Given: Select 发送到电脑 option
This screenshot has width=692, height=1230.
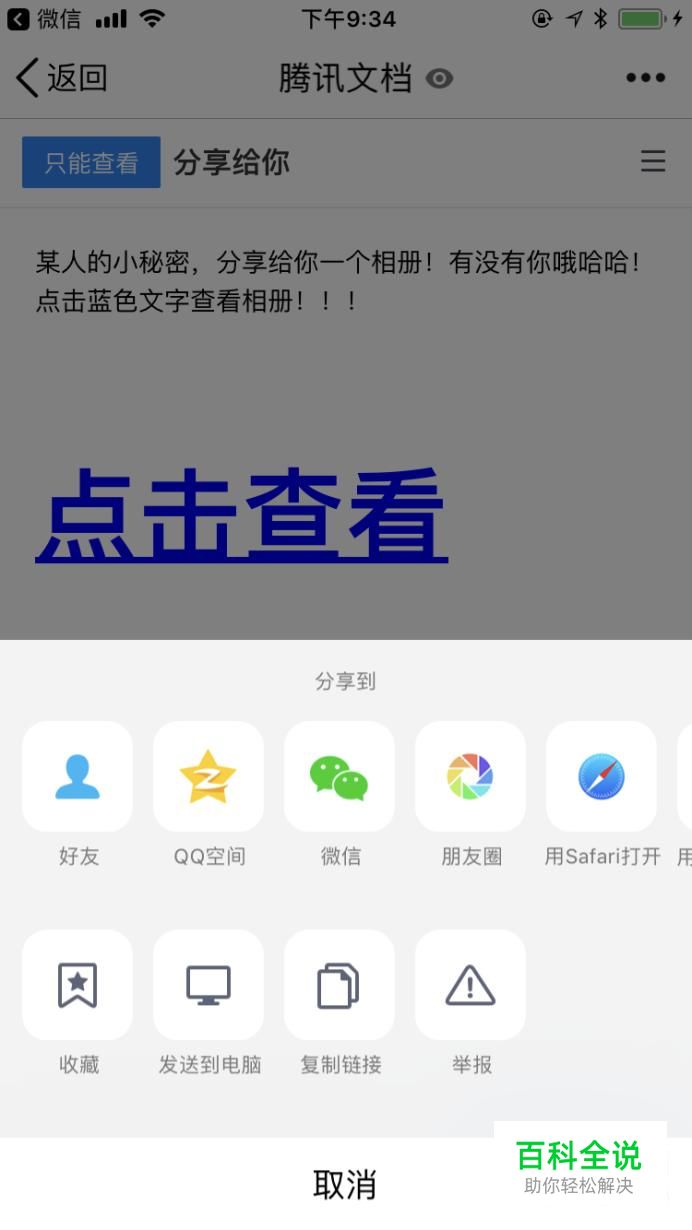Looking at the screenshot, I should click(x=208, y=985).
